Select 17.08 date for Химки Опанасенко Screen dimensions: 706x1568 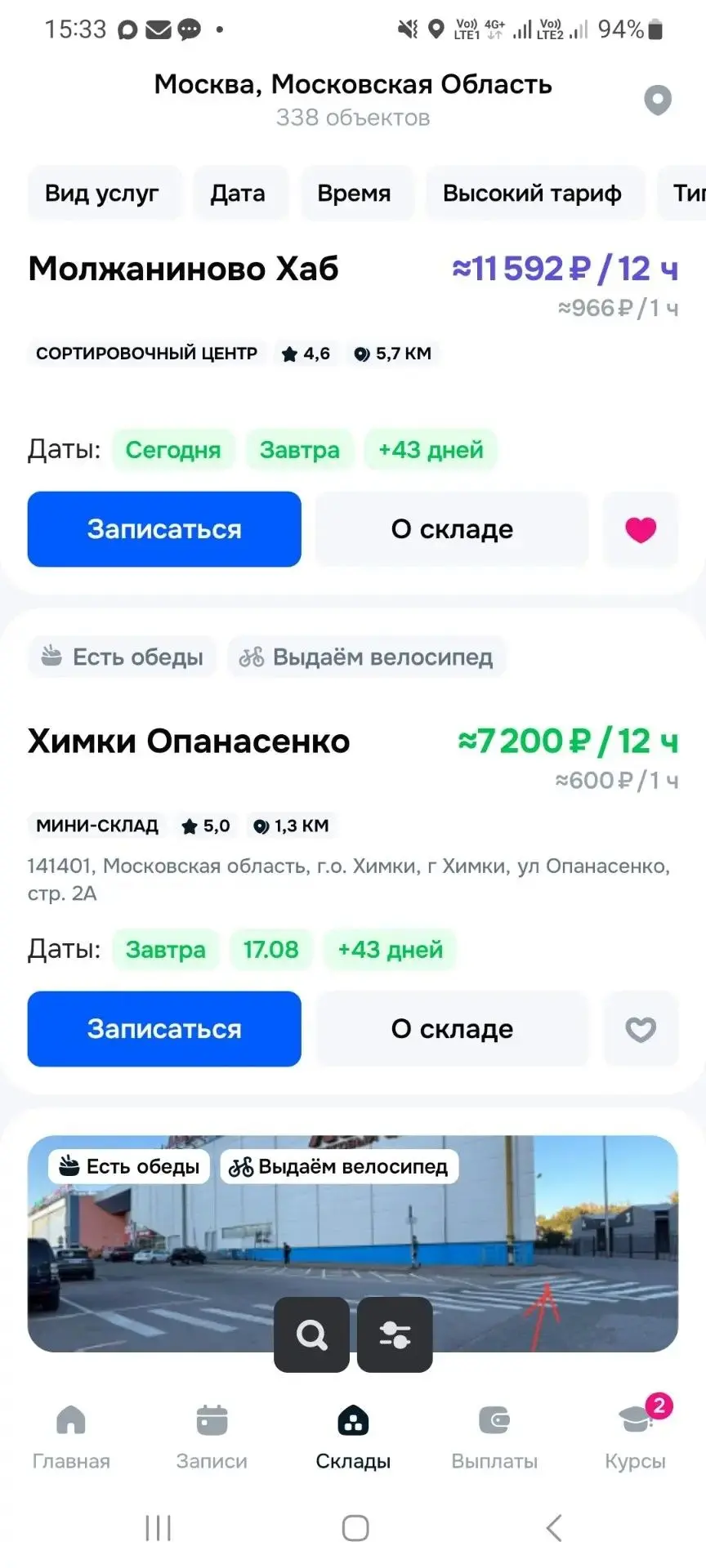[x=270, y=950]
